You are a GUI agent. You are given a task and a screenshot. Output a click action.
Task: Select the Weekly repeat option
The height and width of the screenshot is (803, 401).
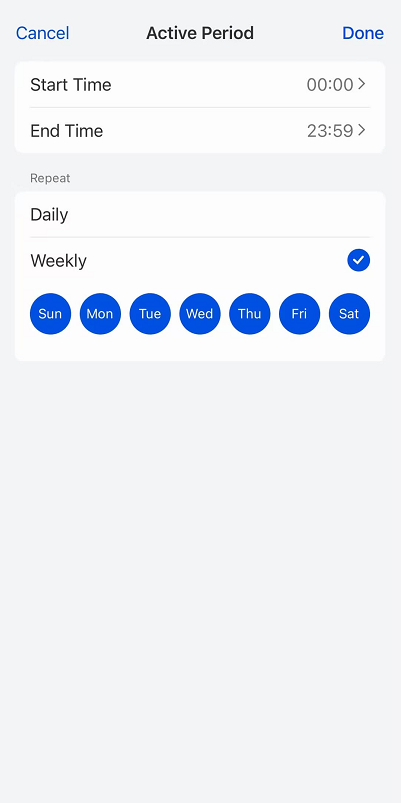point(200,261)
